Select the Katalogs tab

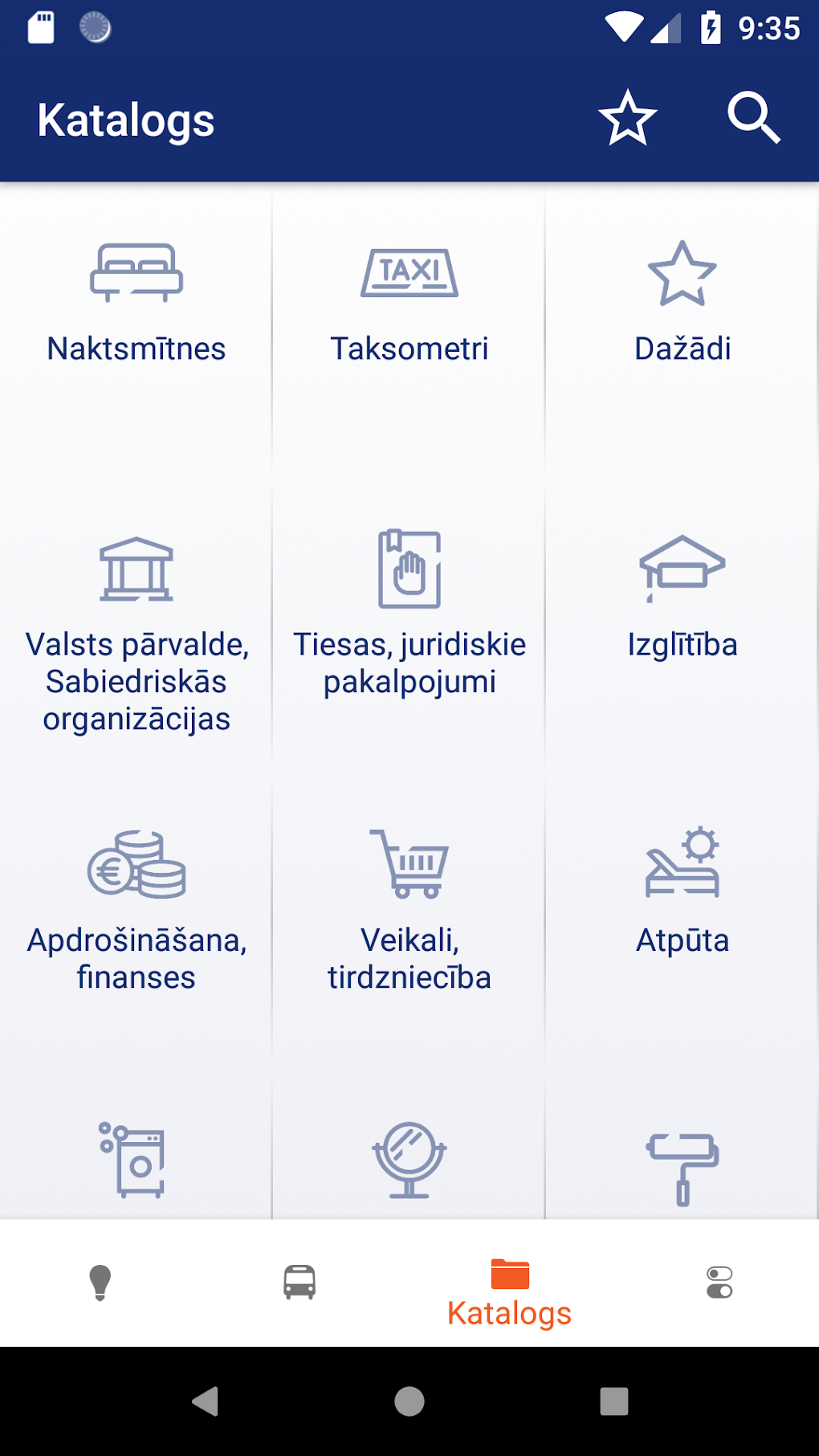[510, 1291]
